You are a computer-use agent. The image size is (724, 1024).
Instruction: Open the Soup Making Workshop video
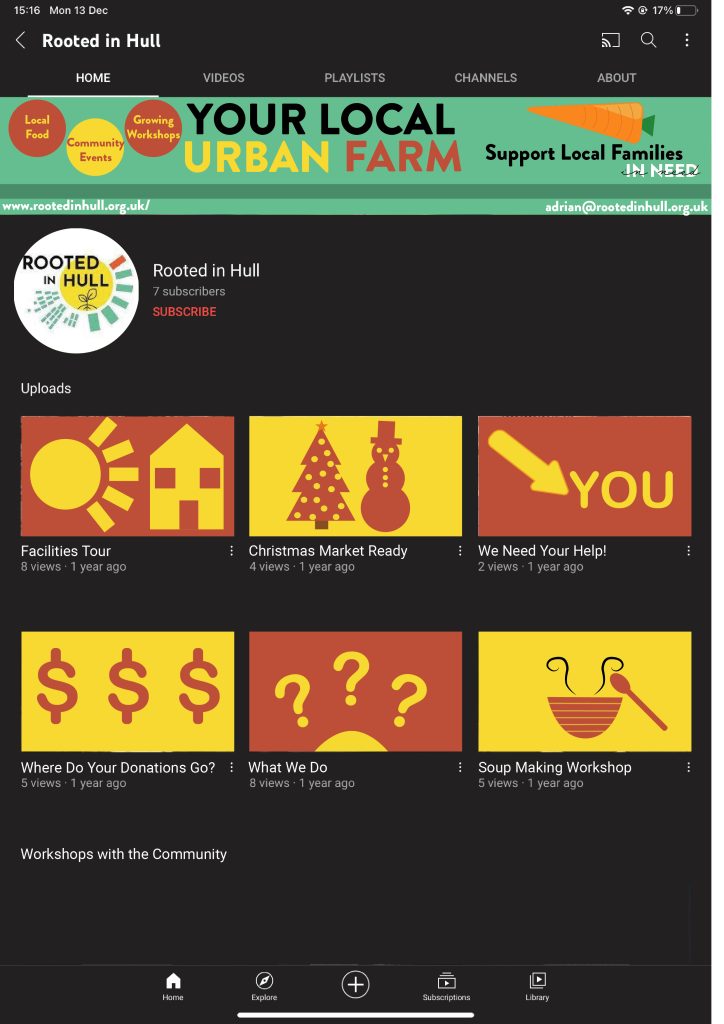[584, 691]
